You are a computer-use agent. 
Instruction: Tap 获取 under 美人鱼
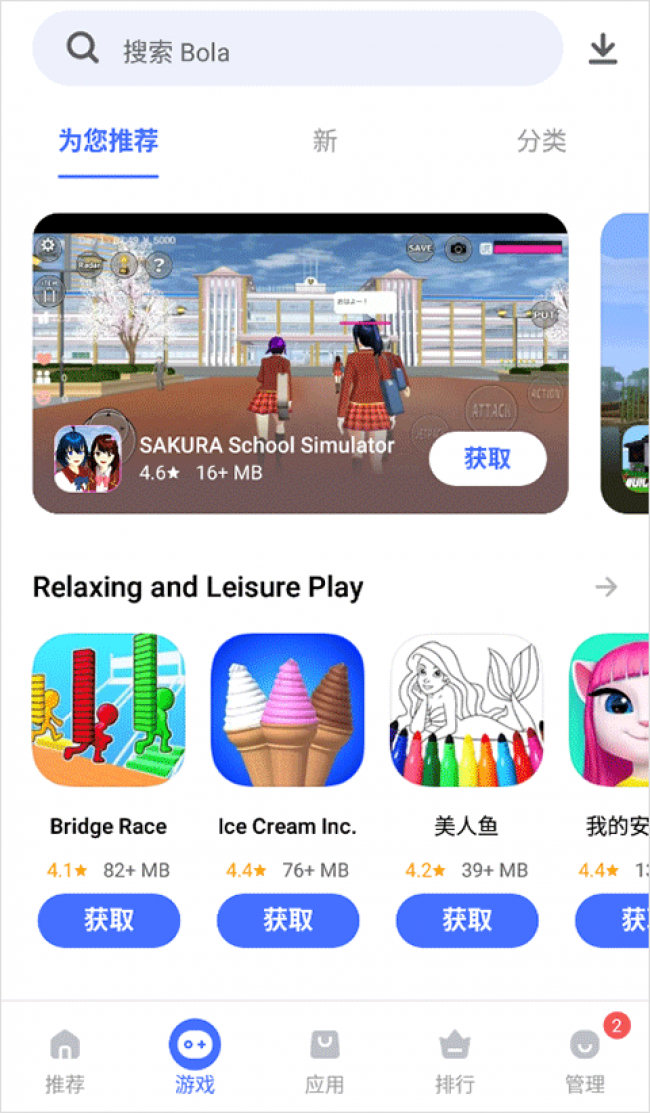[x=466, y=920]
